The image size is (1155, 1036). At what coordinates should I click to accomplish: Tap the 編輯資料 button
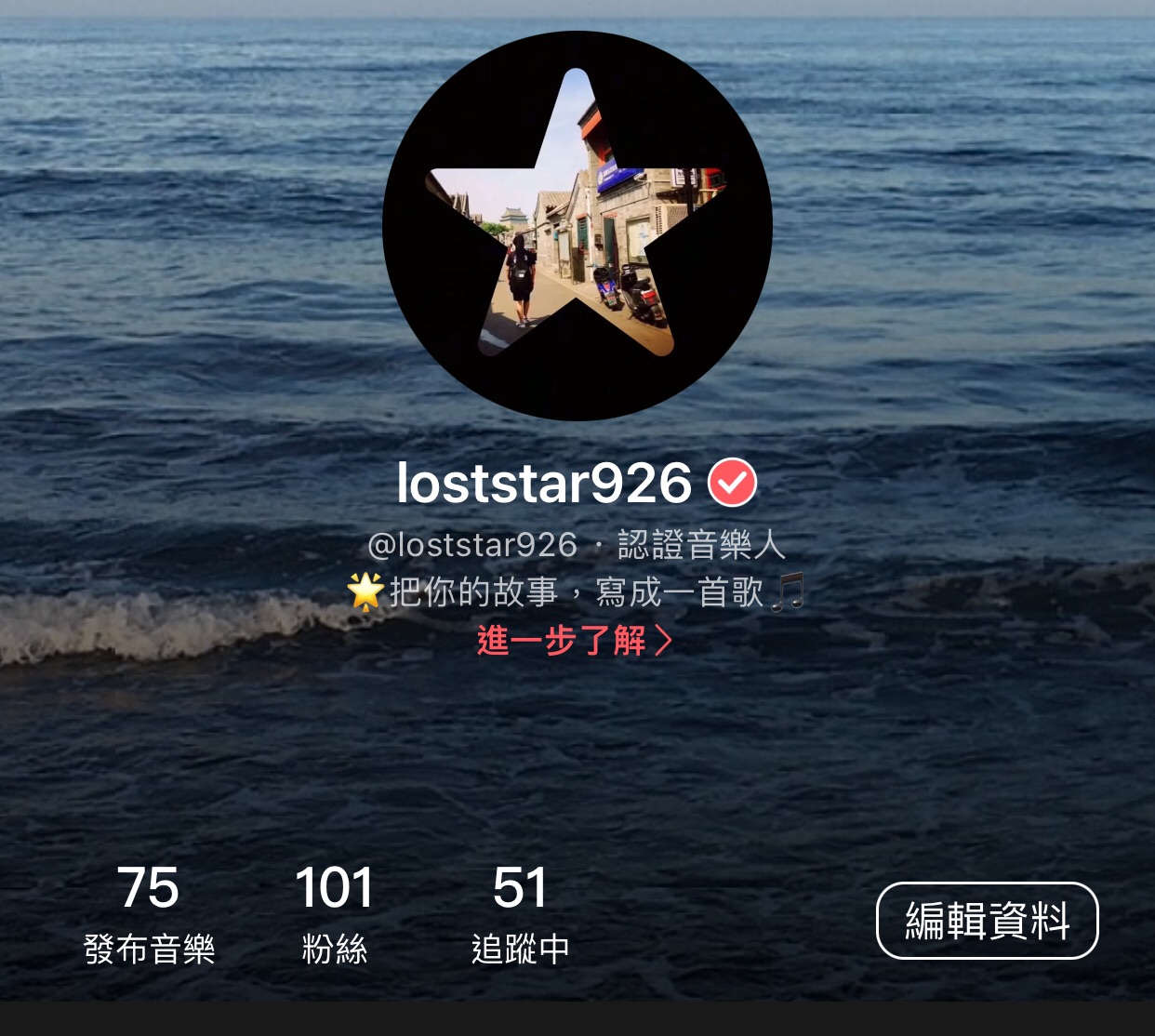(987, 921)
